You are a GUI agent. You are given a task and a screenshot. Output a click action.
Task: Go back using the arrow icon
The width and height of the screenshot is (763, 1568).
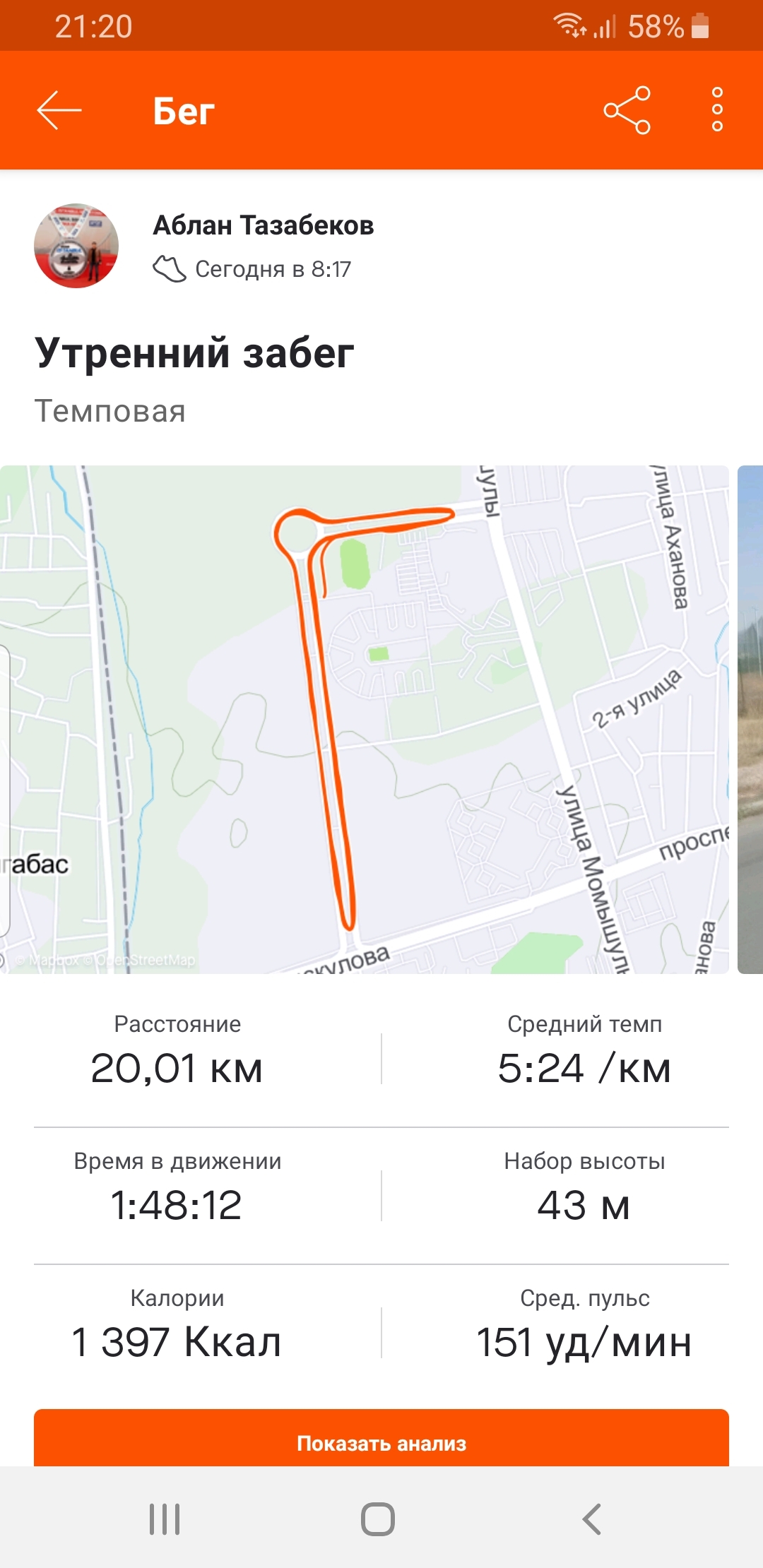(59, 110)
